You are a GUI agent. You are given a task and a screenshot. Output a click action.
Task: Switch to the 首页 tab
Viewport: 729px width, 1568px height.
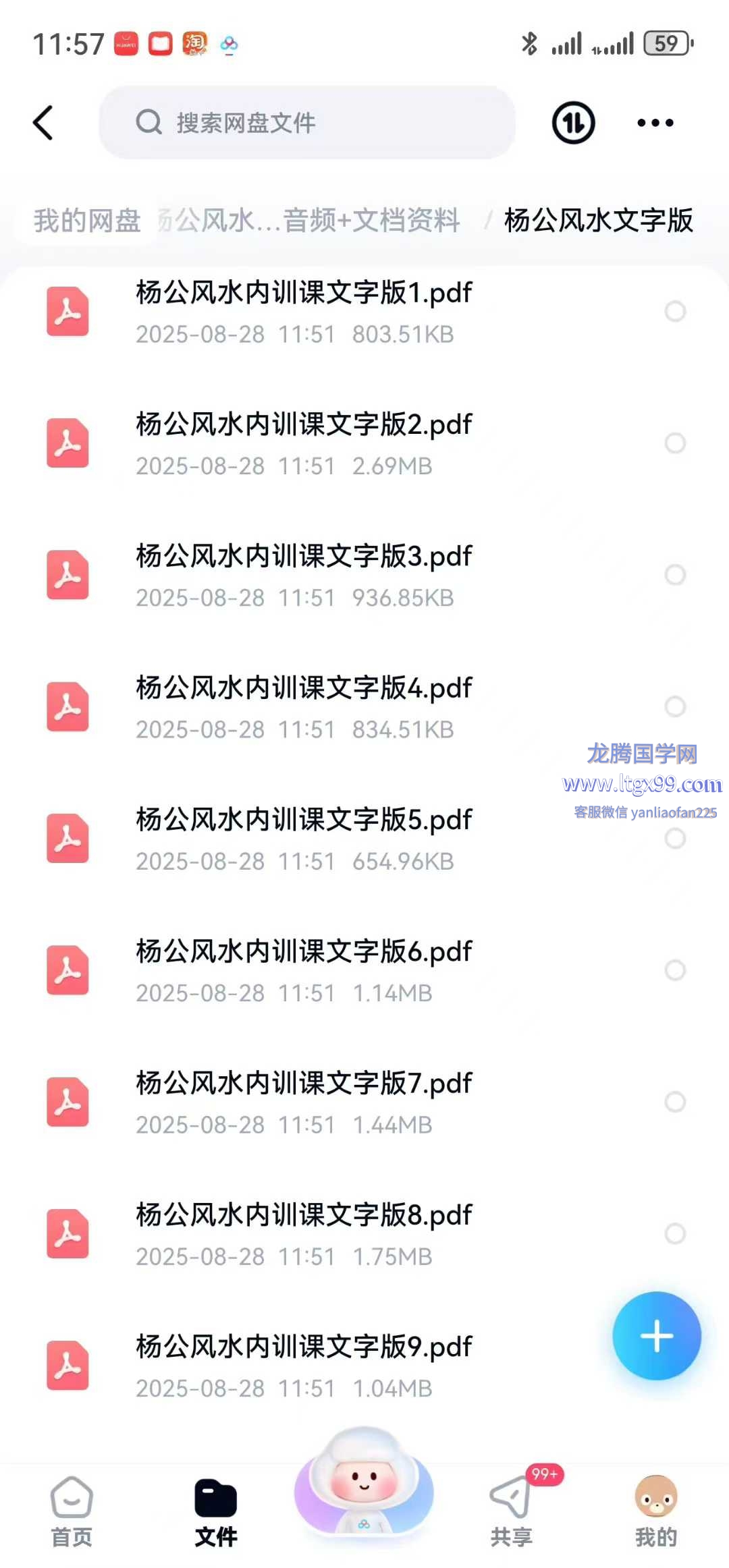pos(72,1511)
